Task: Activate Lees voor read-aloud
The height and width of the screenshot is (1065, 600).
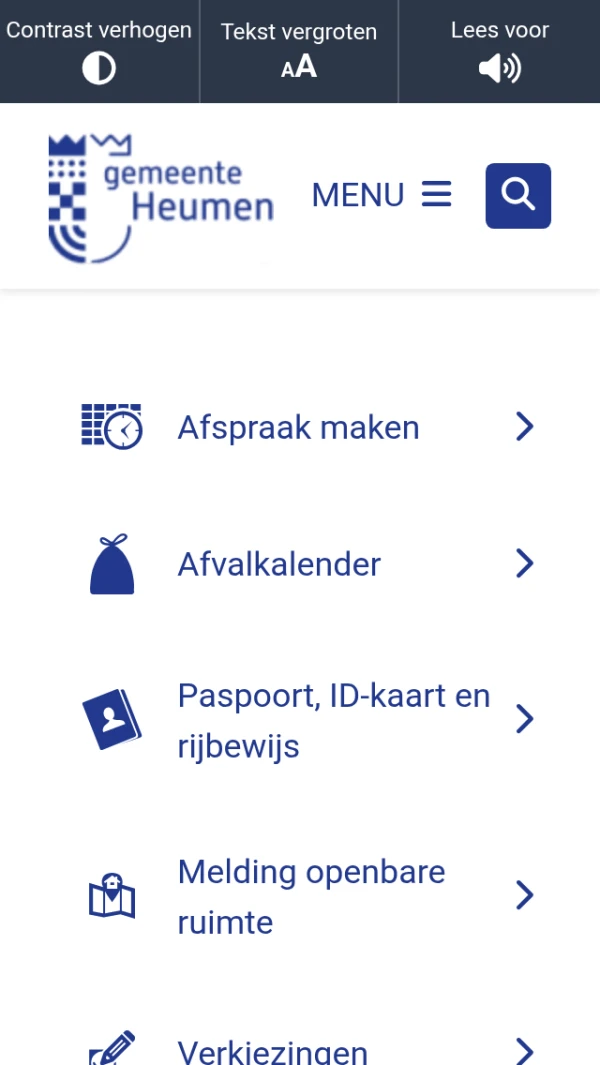Action: tap(499, 51)
